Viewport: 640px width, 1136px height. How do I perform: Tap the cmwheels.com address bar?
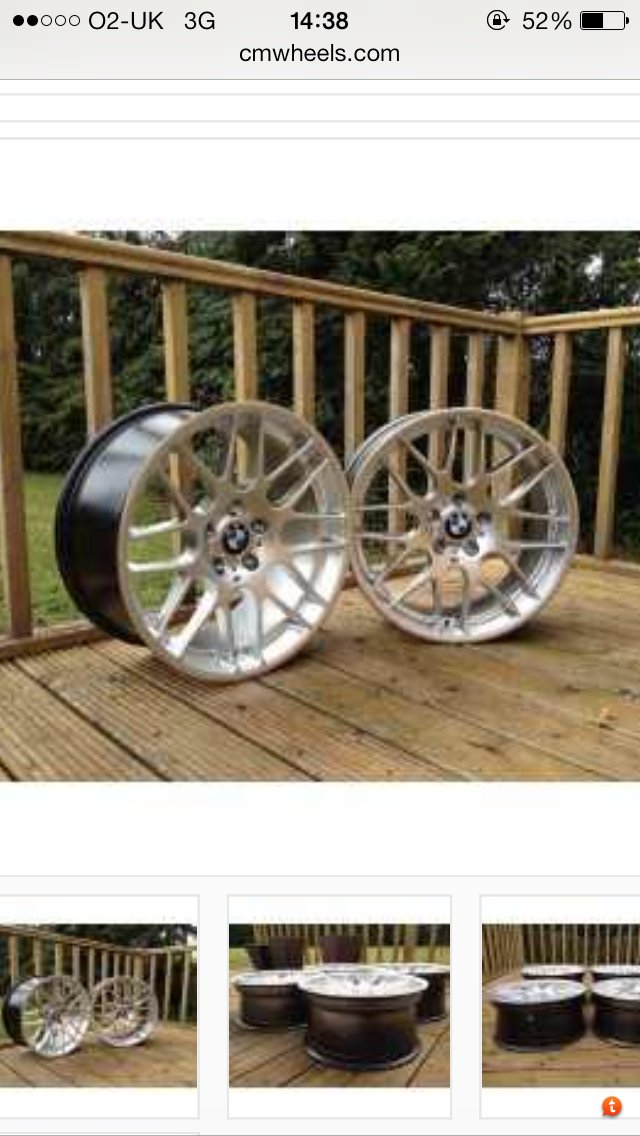(x=319, y=54)
